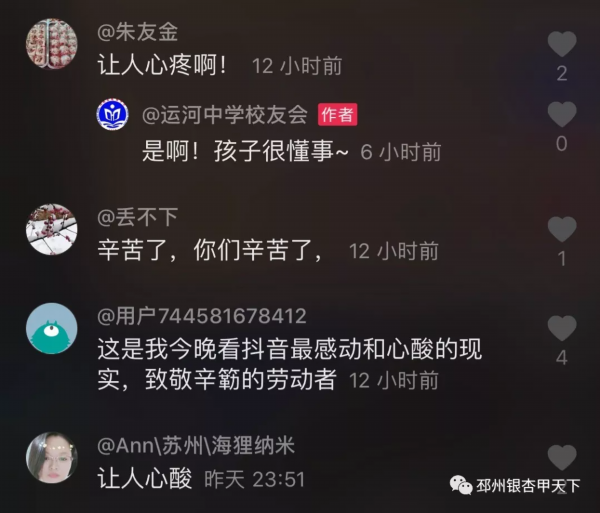Reply to the comment 让人心酸
600x513 pixels.
[144, 479]
